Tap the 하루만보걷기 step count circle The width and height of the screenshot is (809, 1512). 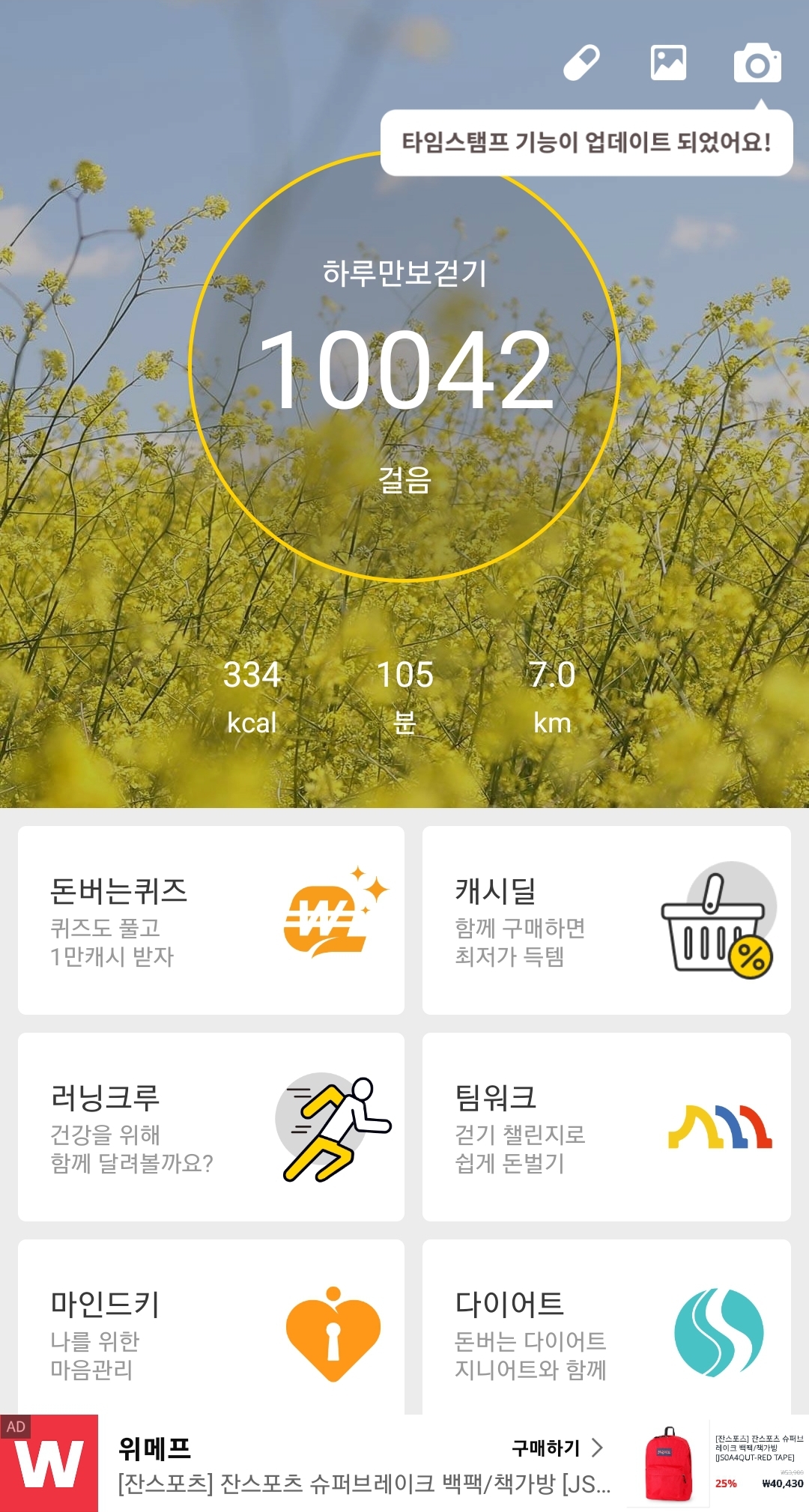click(404, 367)
